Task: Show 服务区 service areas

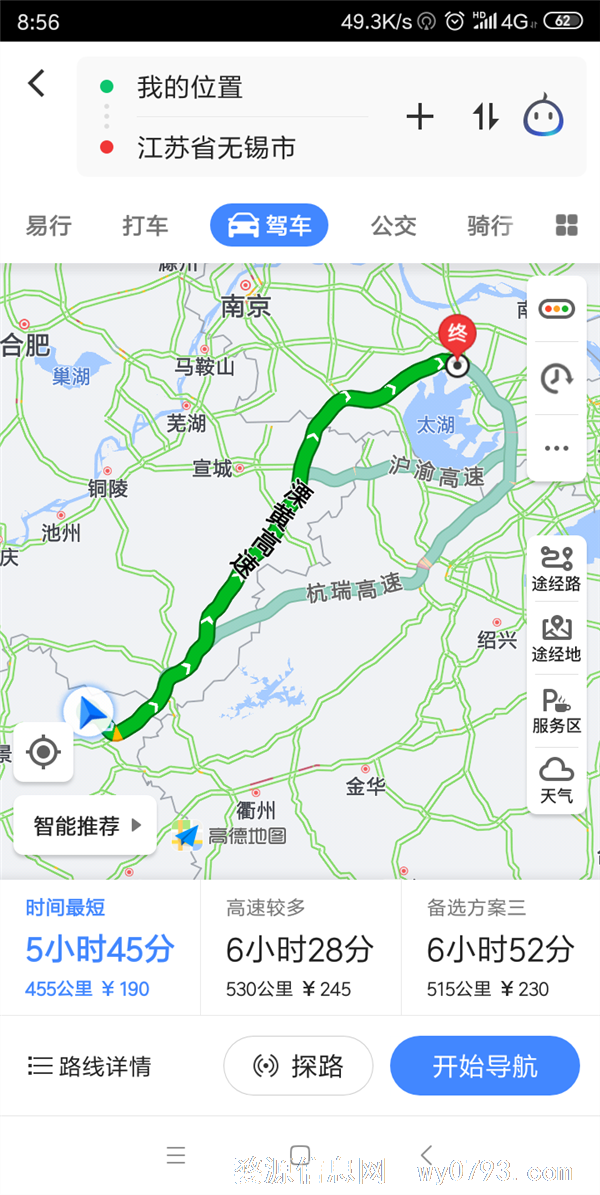Action: click(x=556, y=711)
